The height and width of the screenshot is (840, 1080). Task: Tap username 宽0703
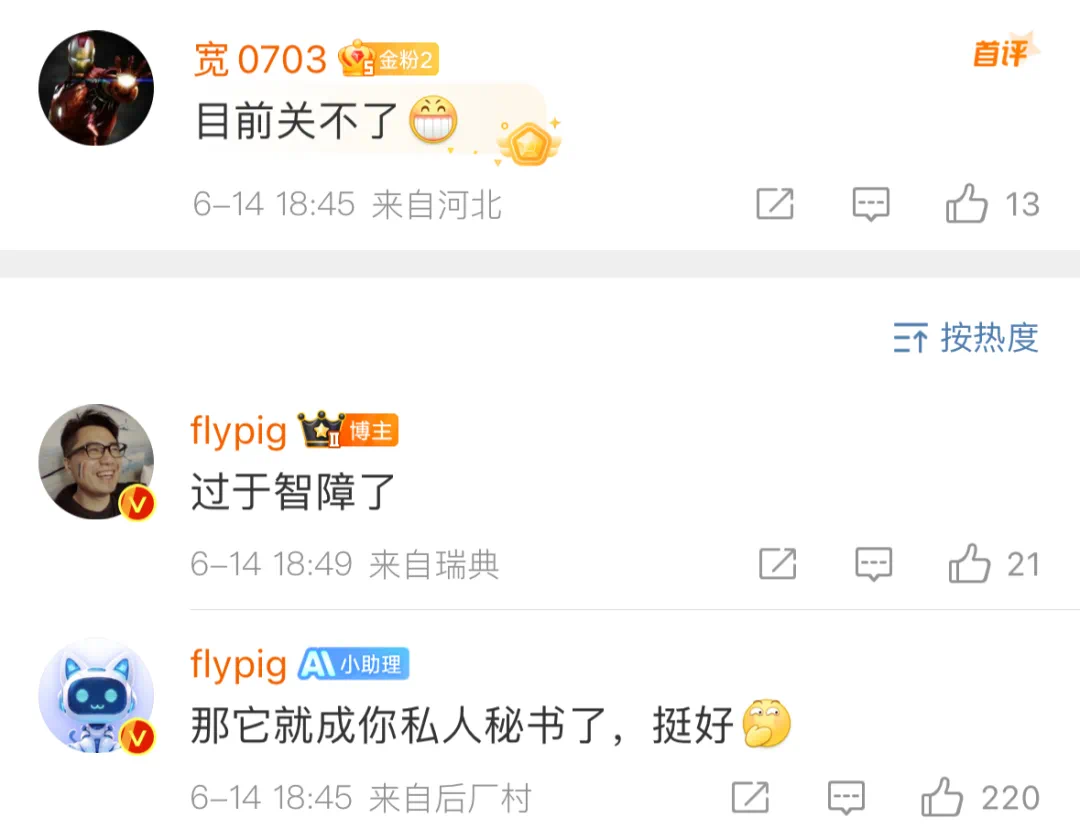[x=259, y=60]
